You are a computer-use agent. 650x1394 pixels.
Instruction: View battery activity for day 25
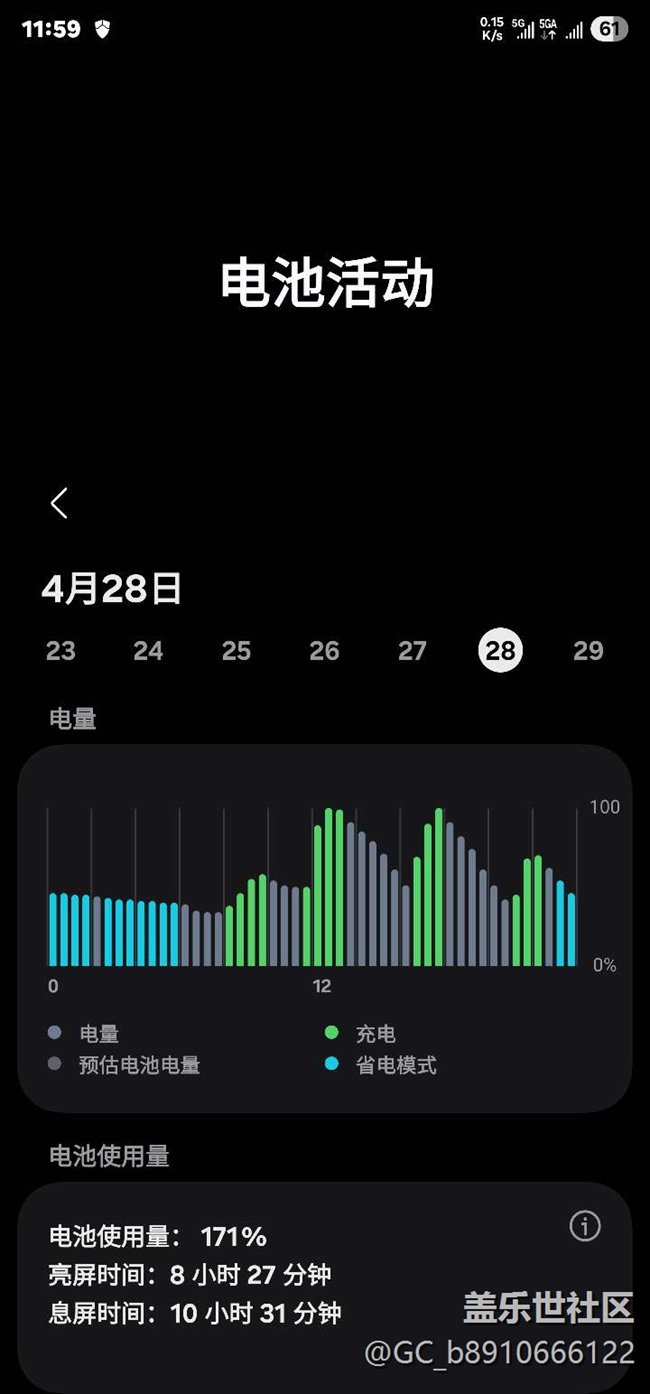tap(236, 651)
